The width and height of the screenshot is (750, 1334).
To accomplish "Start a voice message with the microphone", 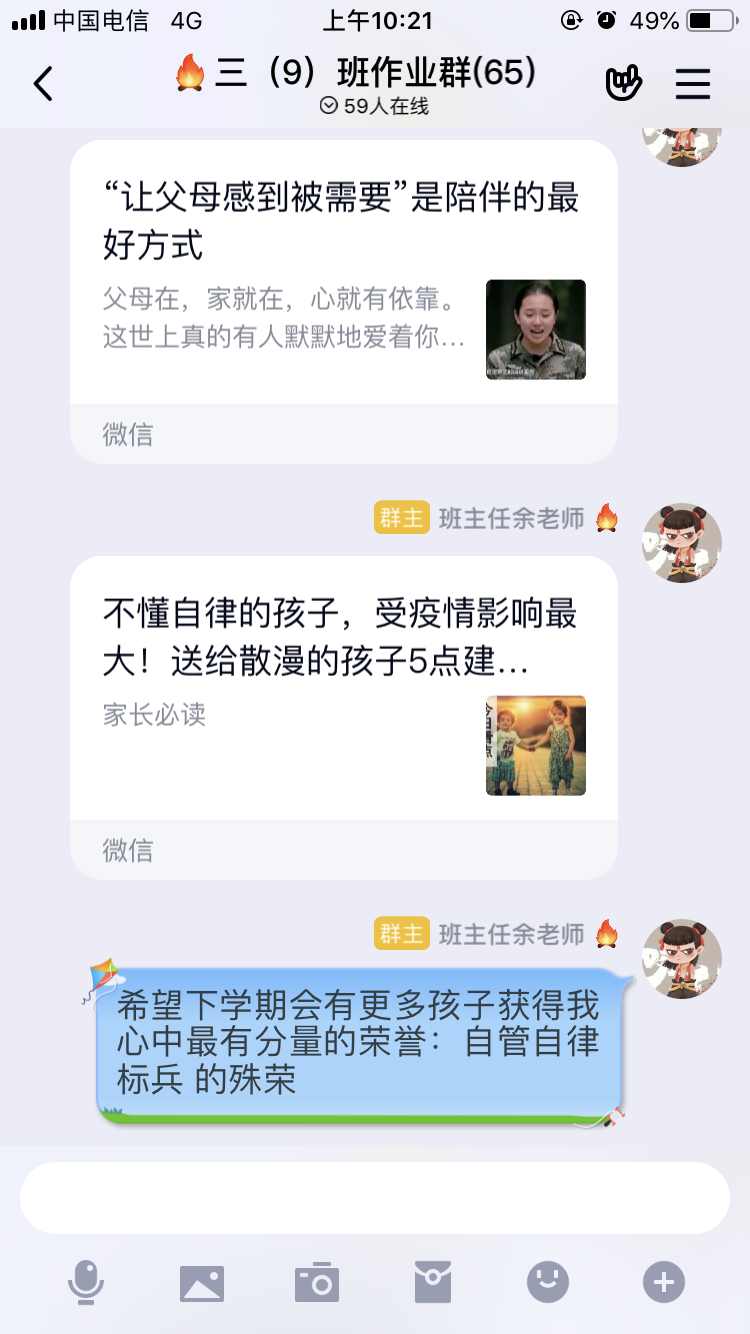I will pyautogui.click(x=86, y=1282).
